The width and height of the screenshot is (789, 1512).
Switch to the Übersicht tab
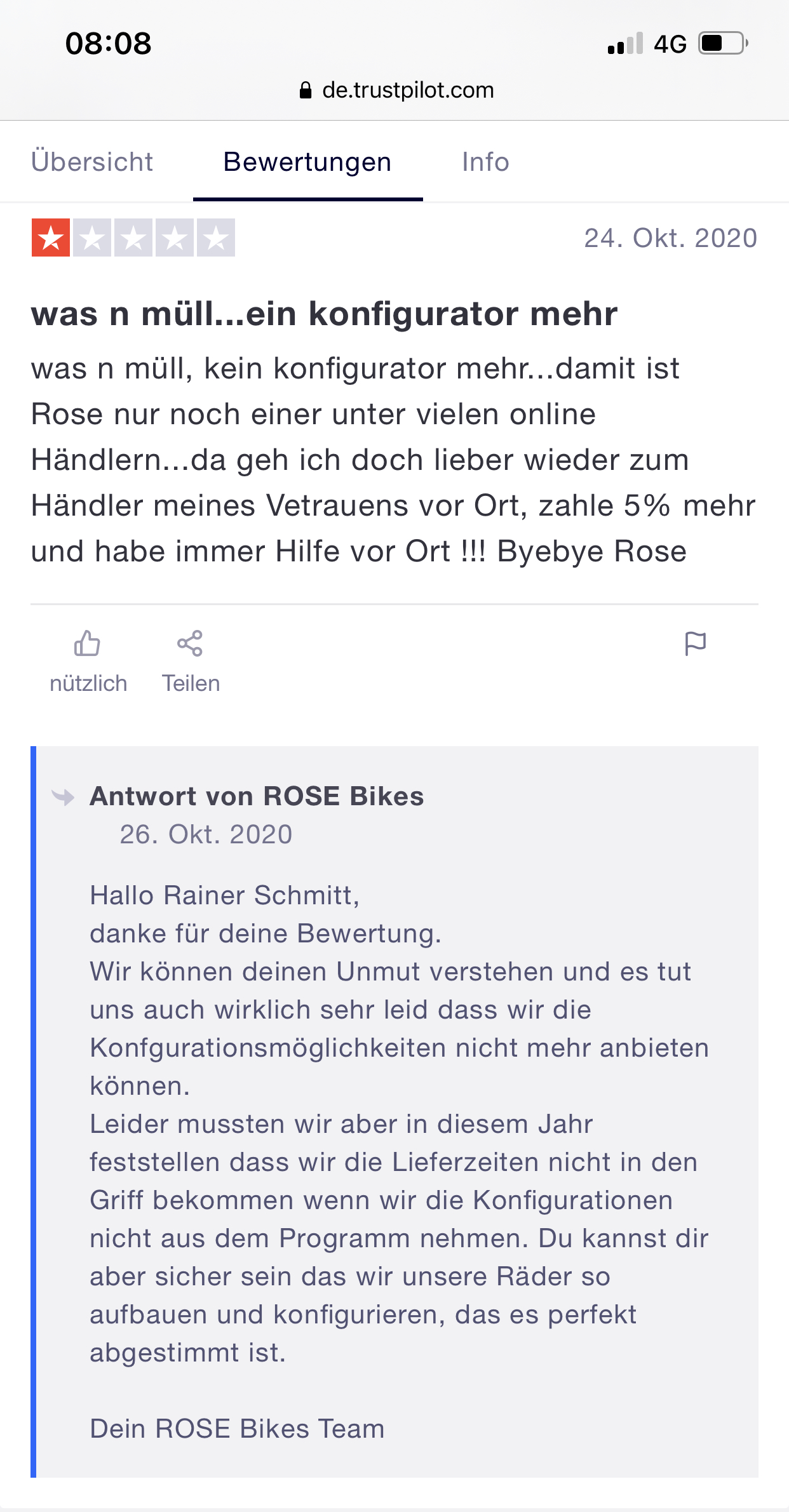92,162
